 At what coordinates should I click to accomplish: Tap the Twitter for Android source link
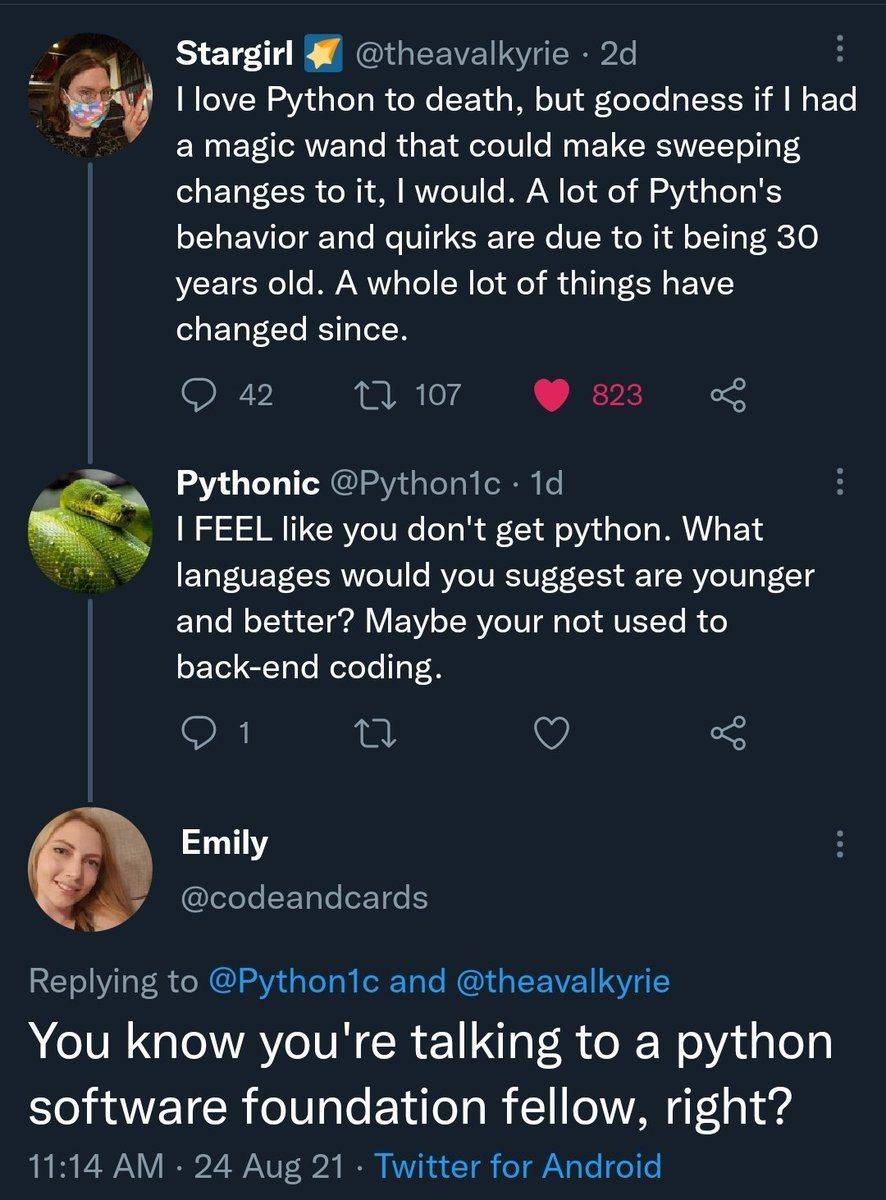[517, 1166]
